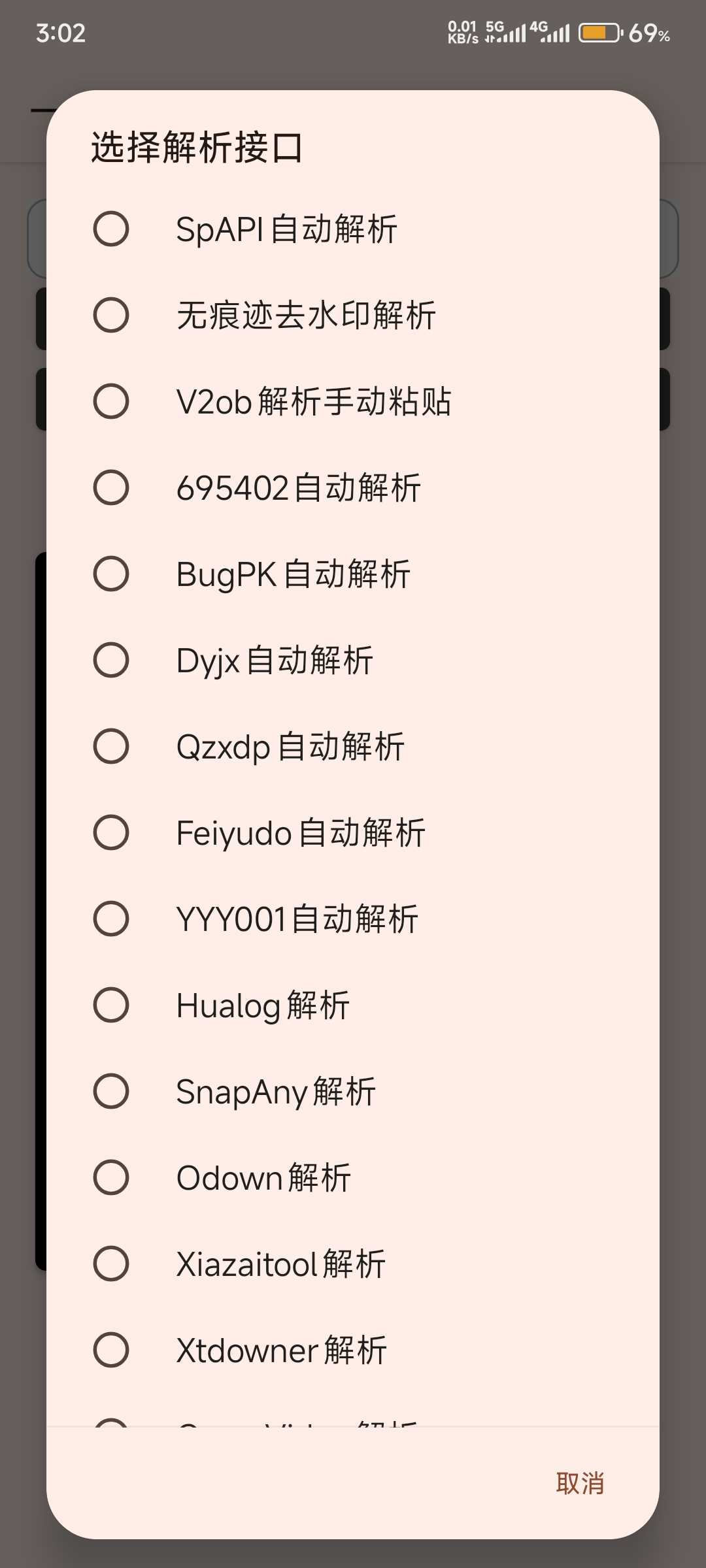This screenshot has height=1568, width=706.
Task: Choose BugPK自动解析 interface
Action: 111,574
